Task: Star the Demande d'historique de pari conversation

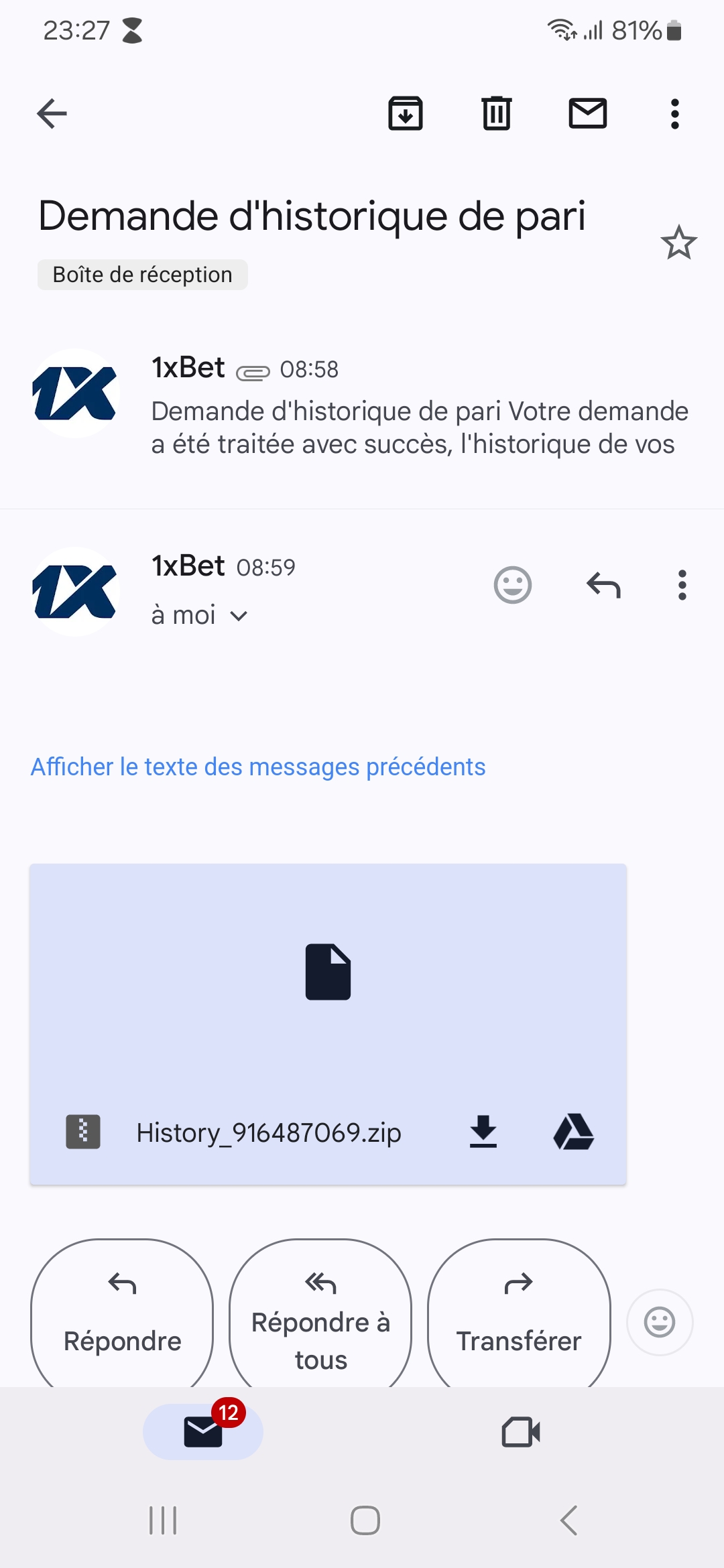Action: pyautogui.click(x=678, y=243)
